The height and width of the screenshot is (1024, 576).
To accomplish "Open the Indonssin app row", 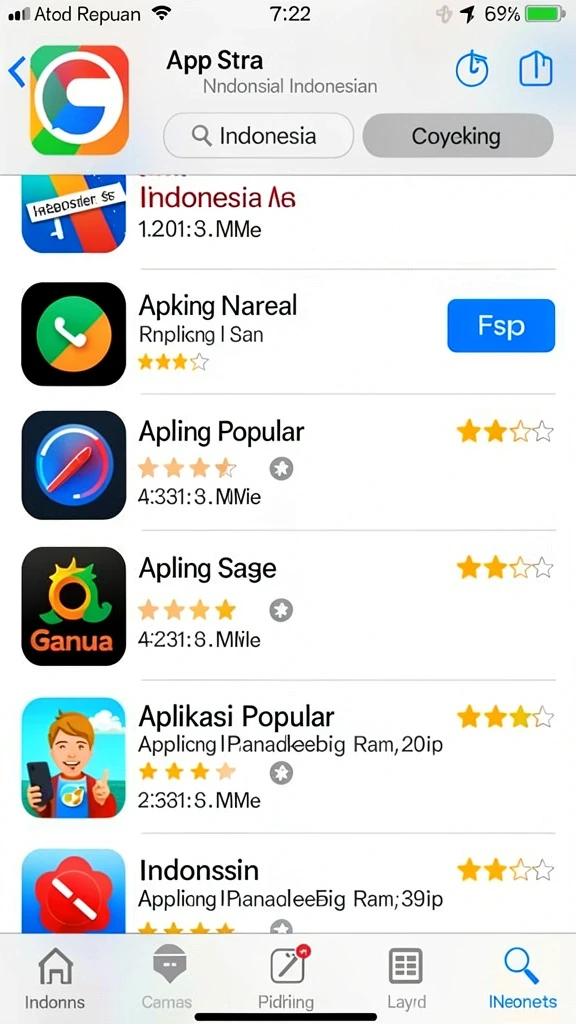I will coord(288,886).
